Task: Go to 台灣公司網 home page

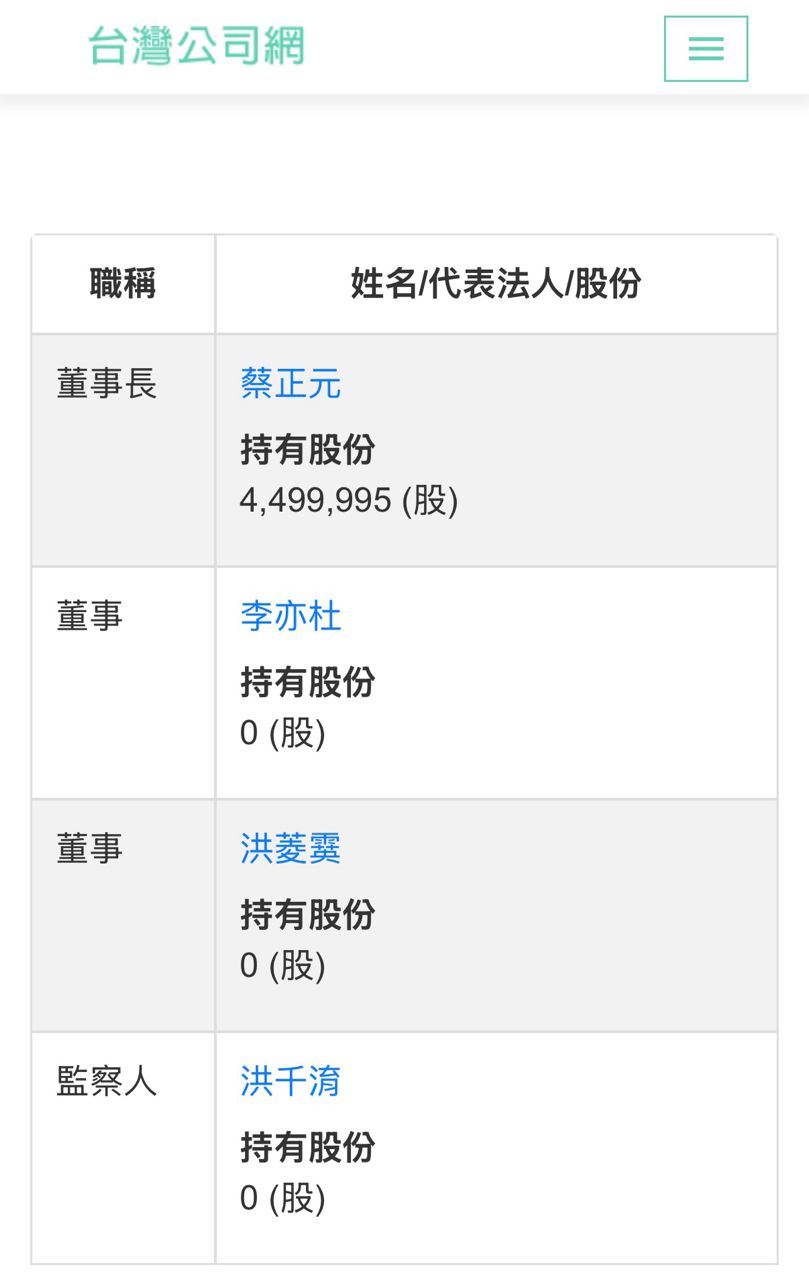Action: 196,46
